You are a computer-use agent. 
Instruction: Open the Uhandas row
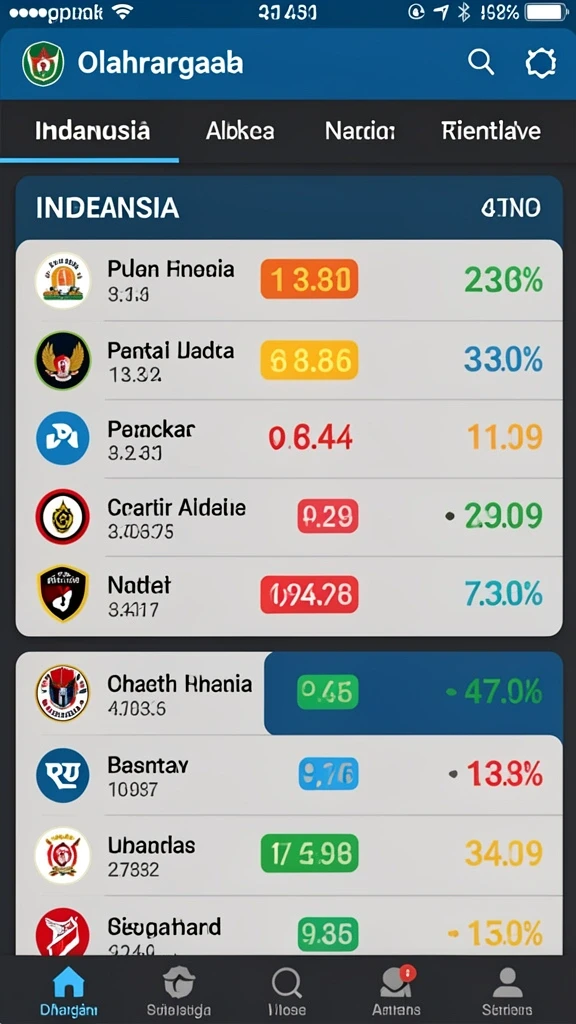click(x=289, y=855)
